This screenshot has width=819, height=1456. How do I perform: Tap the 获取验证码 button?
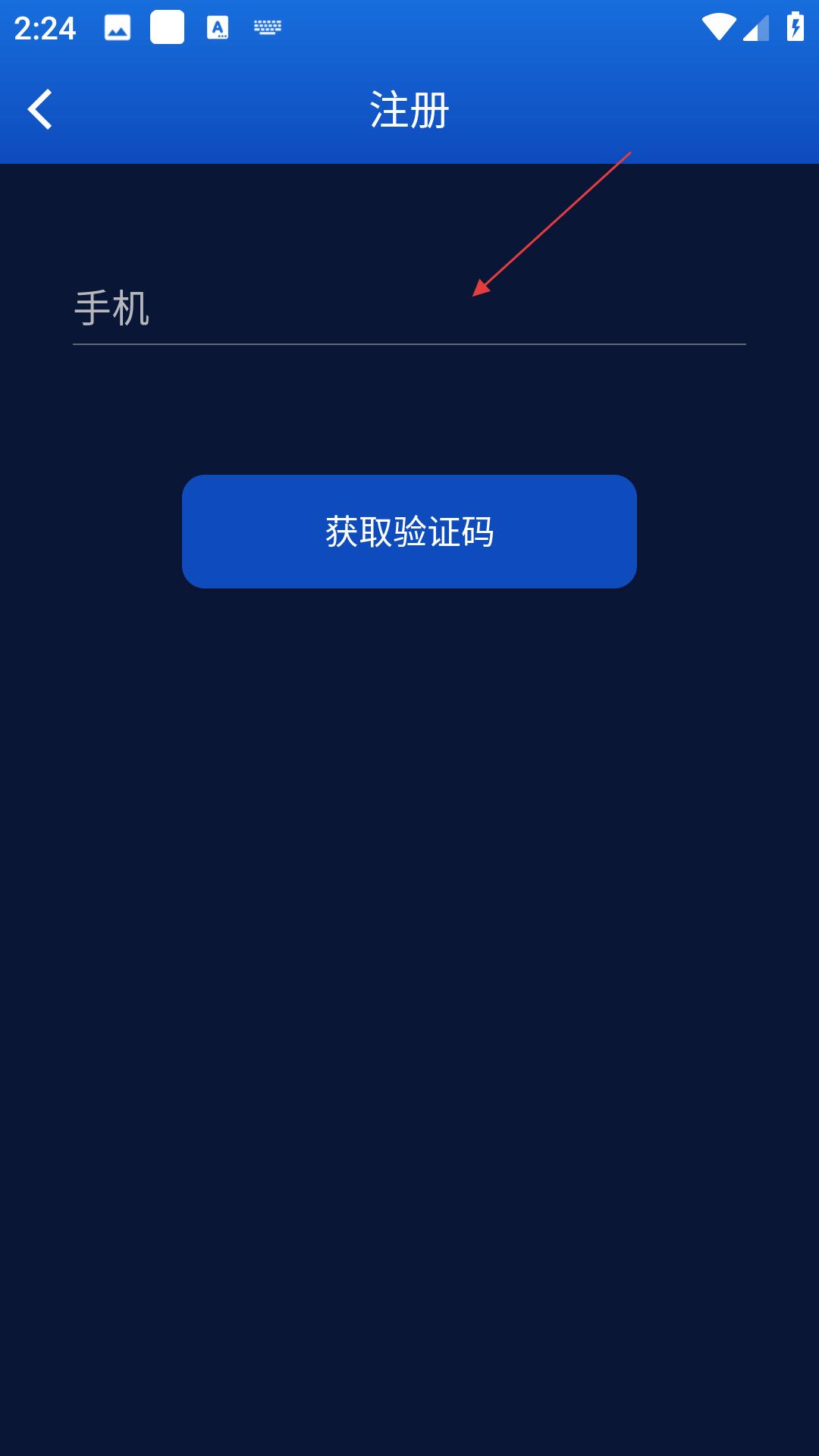(x=409, y=532)
